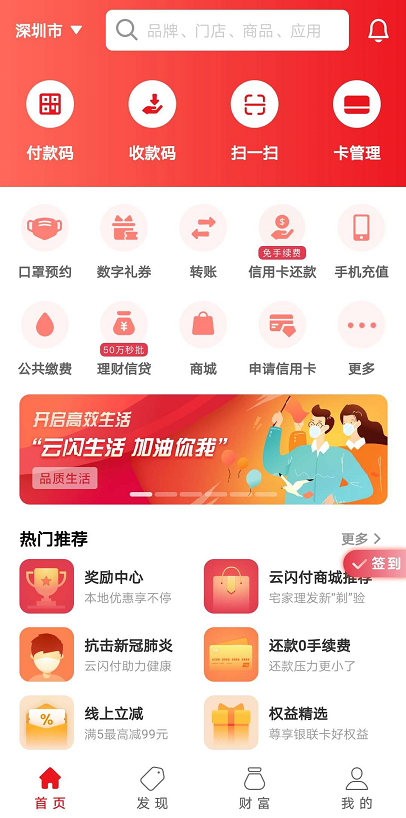Open the notifications bell
This screenshot has width=406, height=818.
click(378, 31)
